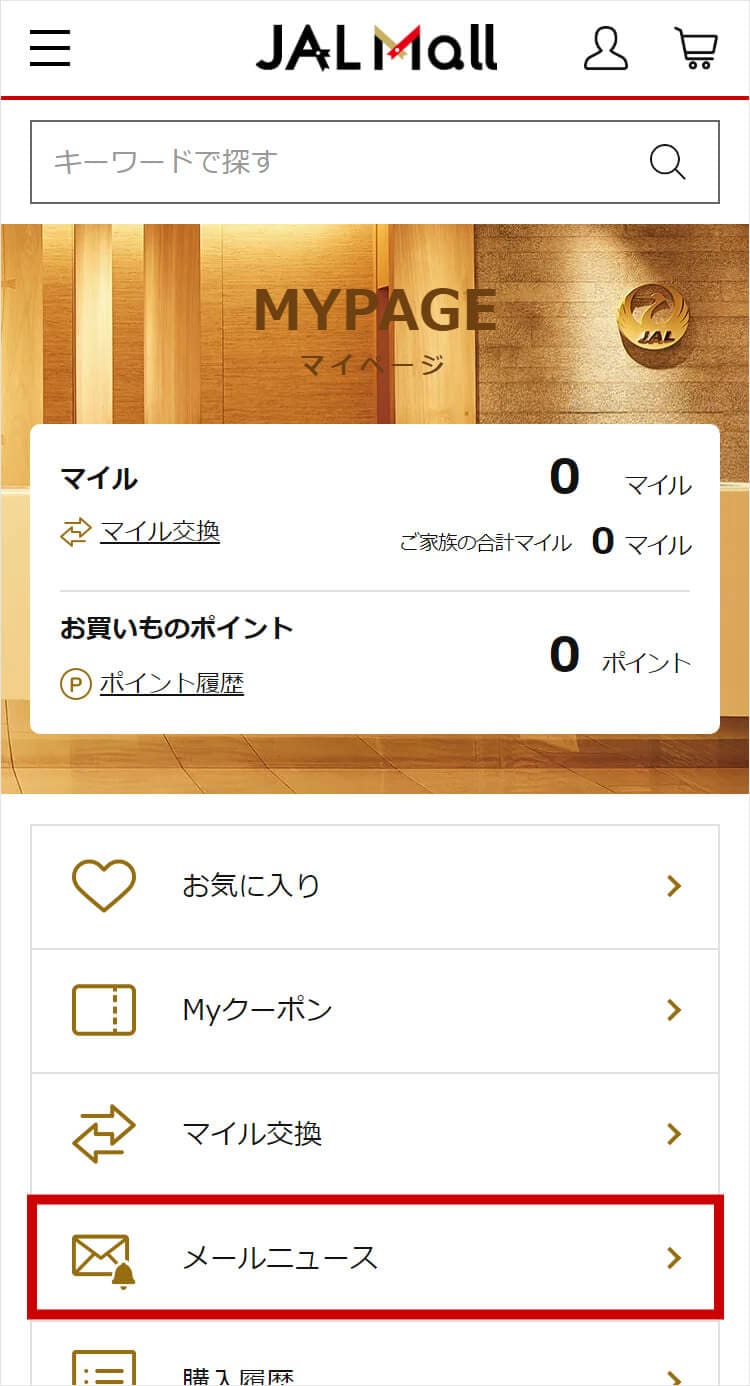Select the heart icon for お気に入り

[x=104, y=885]
